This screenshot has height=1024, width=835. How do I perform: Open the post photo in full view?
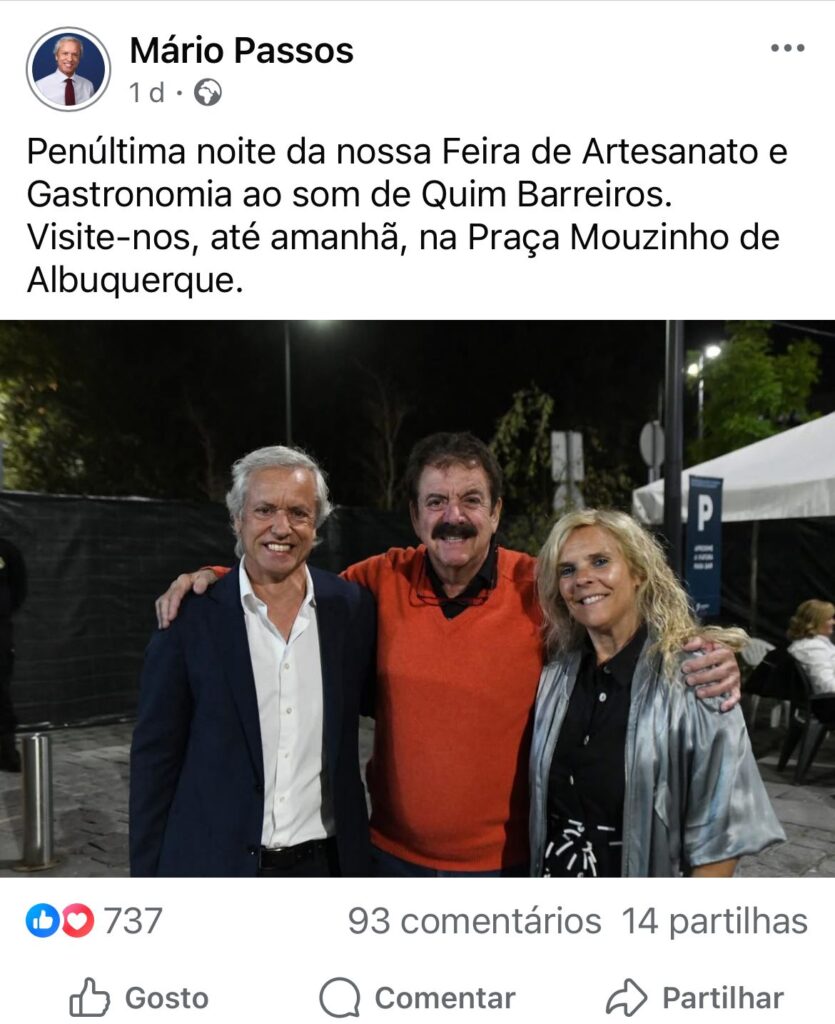point(417,598)
